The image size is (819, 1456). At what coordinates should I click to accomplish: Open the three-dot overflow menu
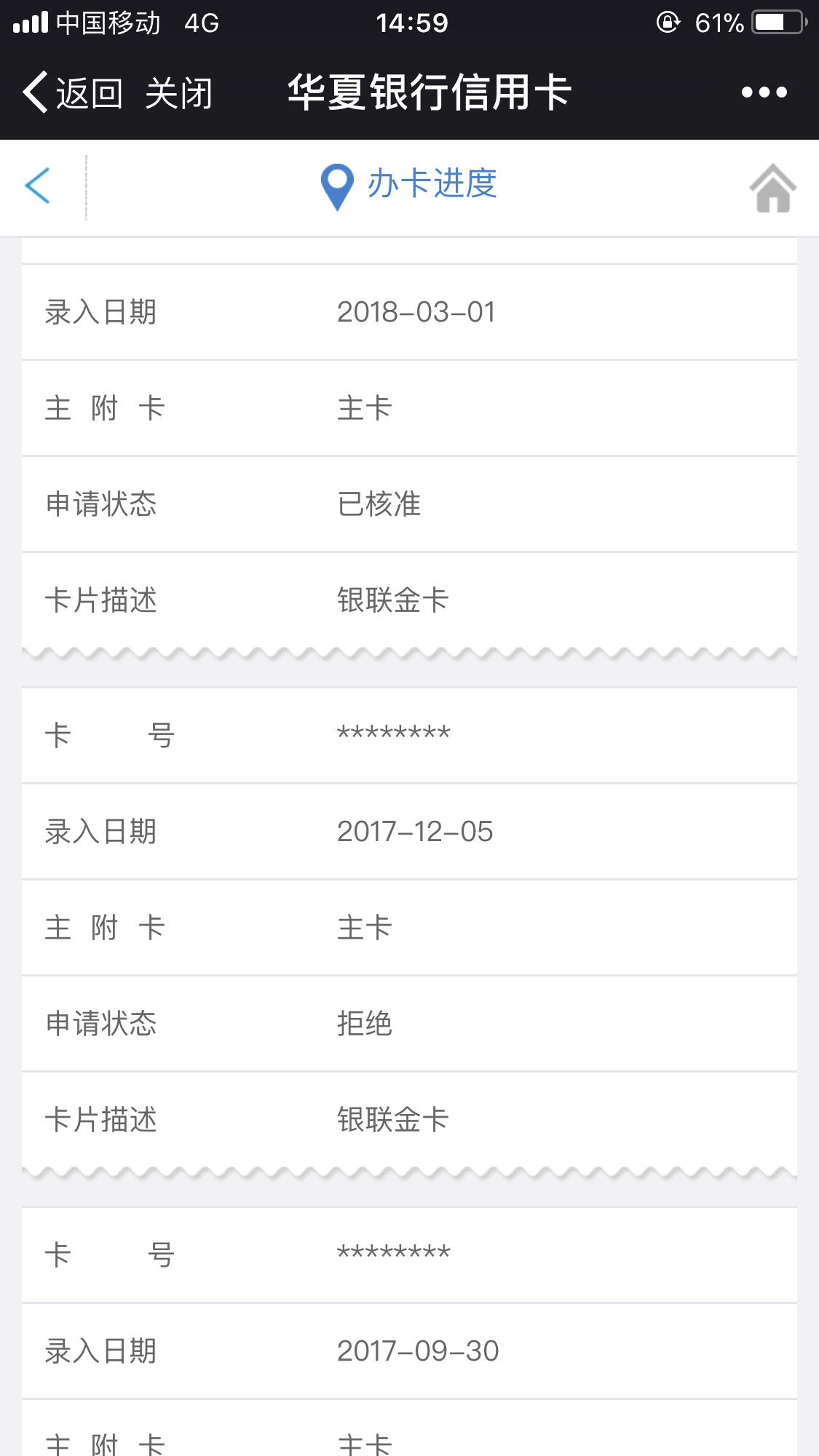[764, 92]
